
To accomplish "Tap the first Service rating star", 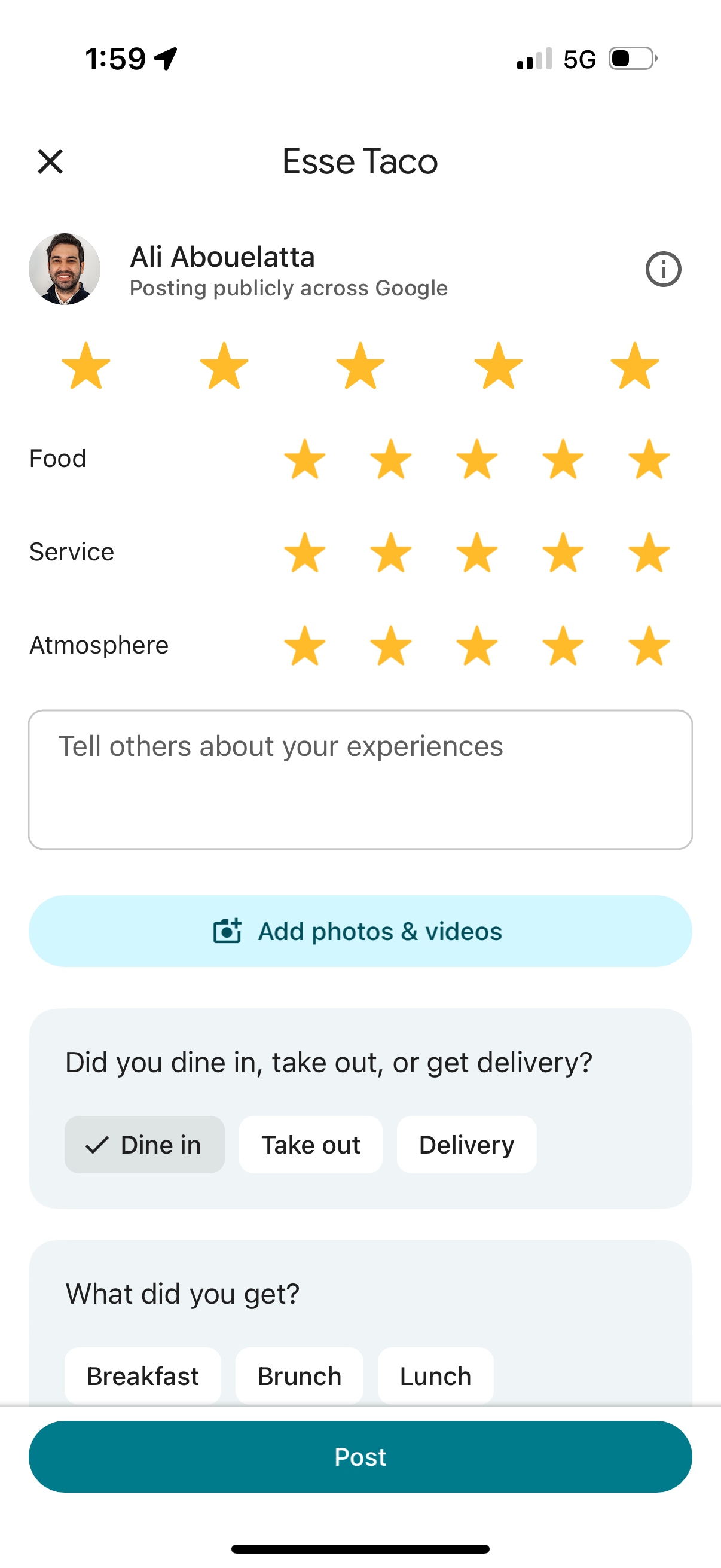I will [x=305, y=553].
